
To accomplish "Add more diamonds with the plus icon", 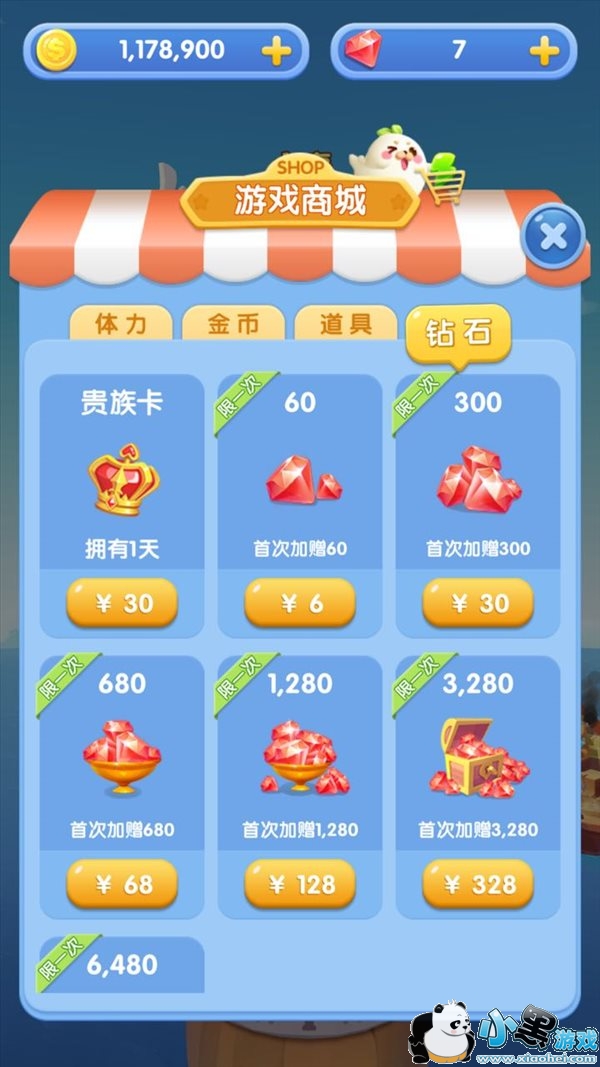I will click(544, 51).
